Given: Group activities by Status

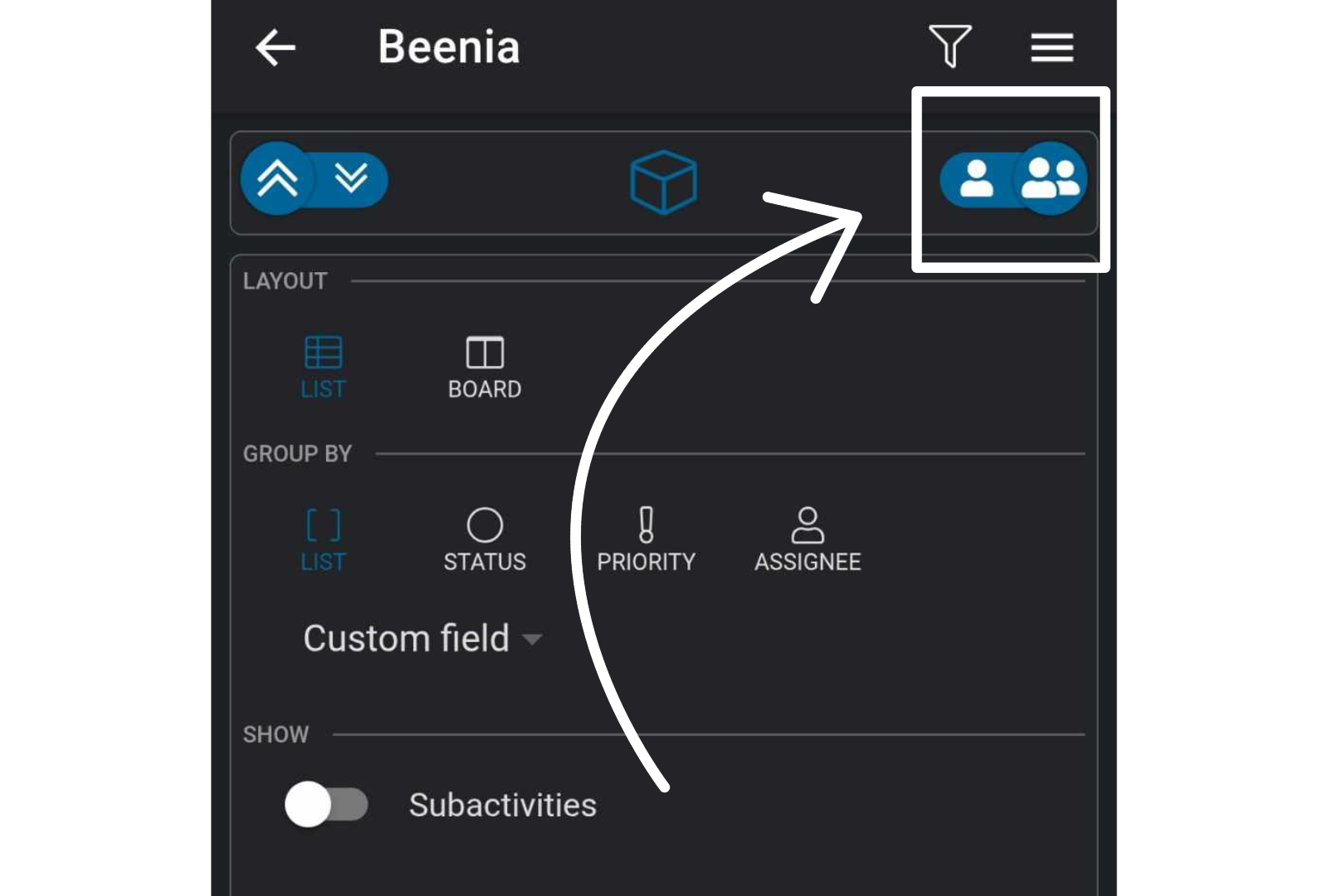Looking at the screenshot, I should pos(485,539).
